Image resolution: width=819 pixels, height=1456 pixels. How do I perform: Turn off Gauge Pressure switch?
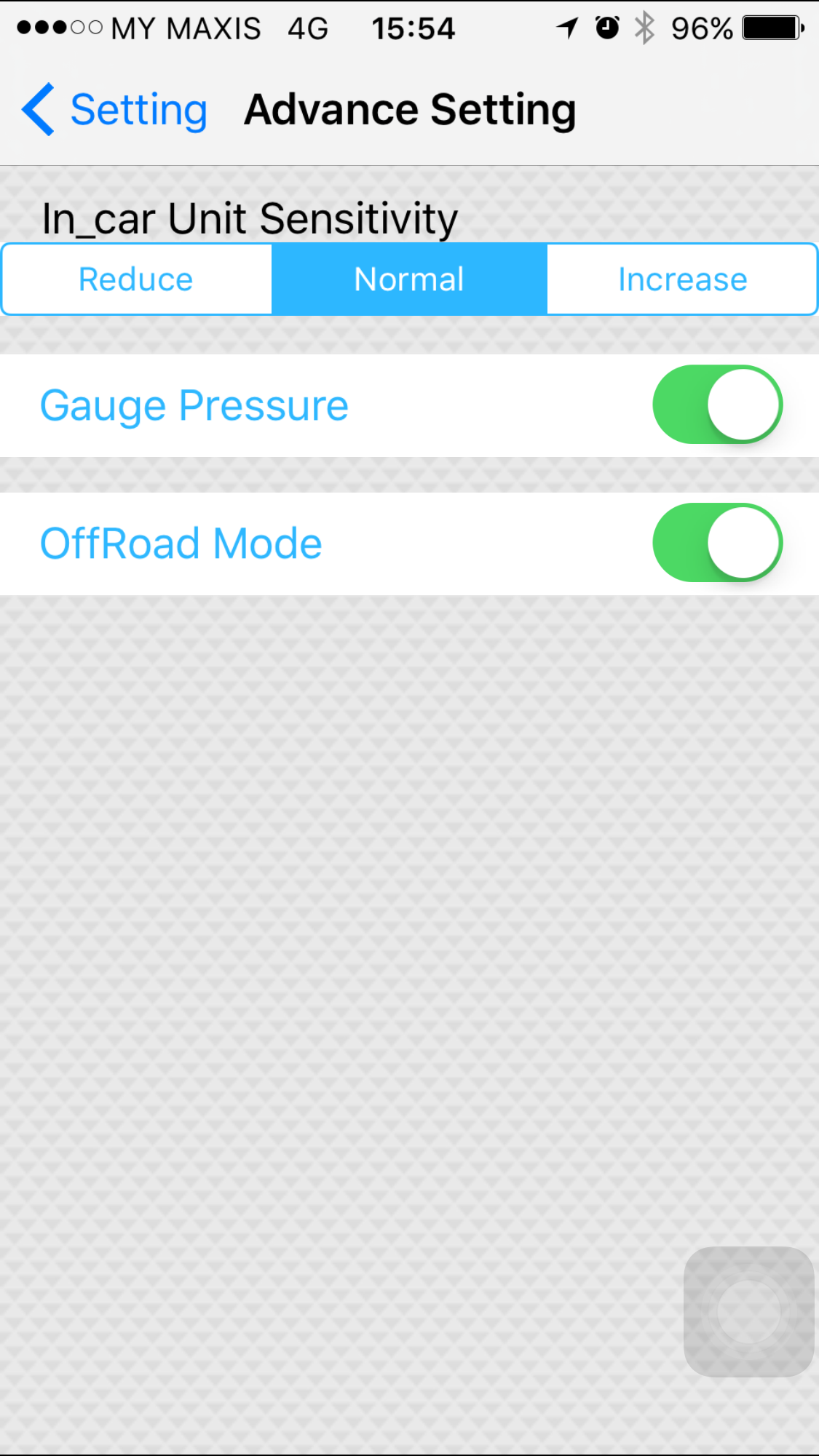click(x=717, y=405)
